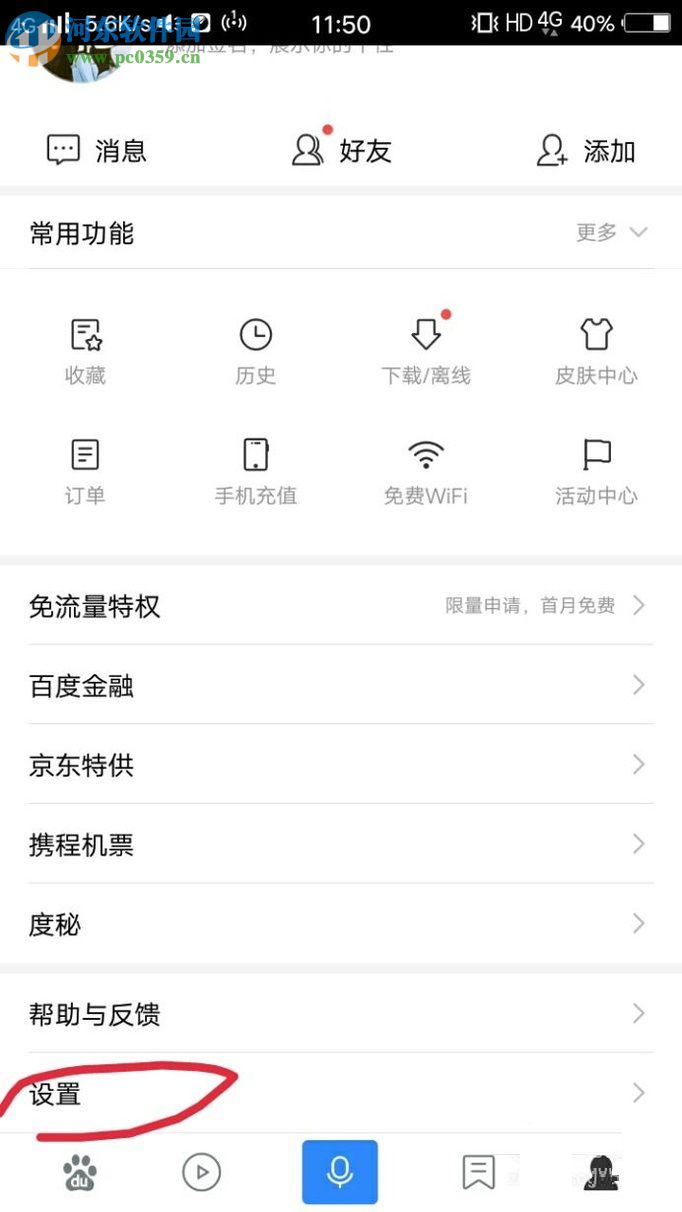Open 免费WiFi
682x1212 pixels.
point(426,471)
